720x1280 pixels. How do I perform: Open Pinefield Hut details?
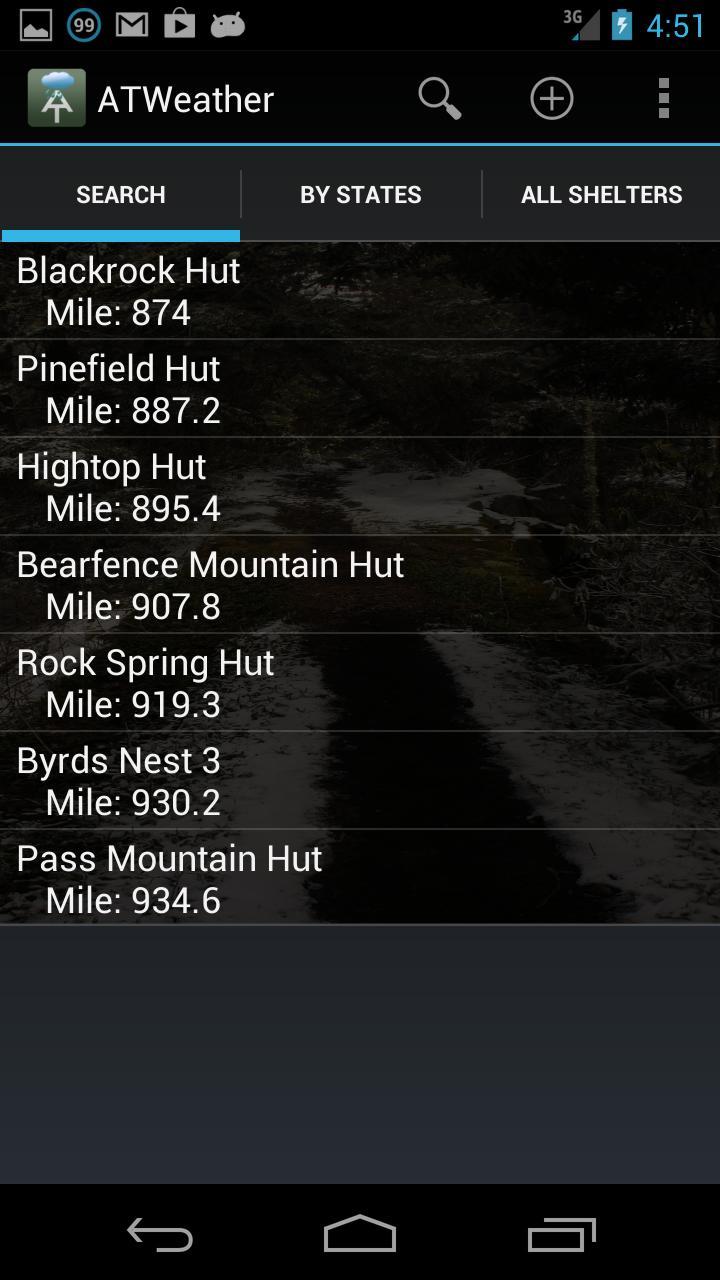pos(360,388)
